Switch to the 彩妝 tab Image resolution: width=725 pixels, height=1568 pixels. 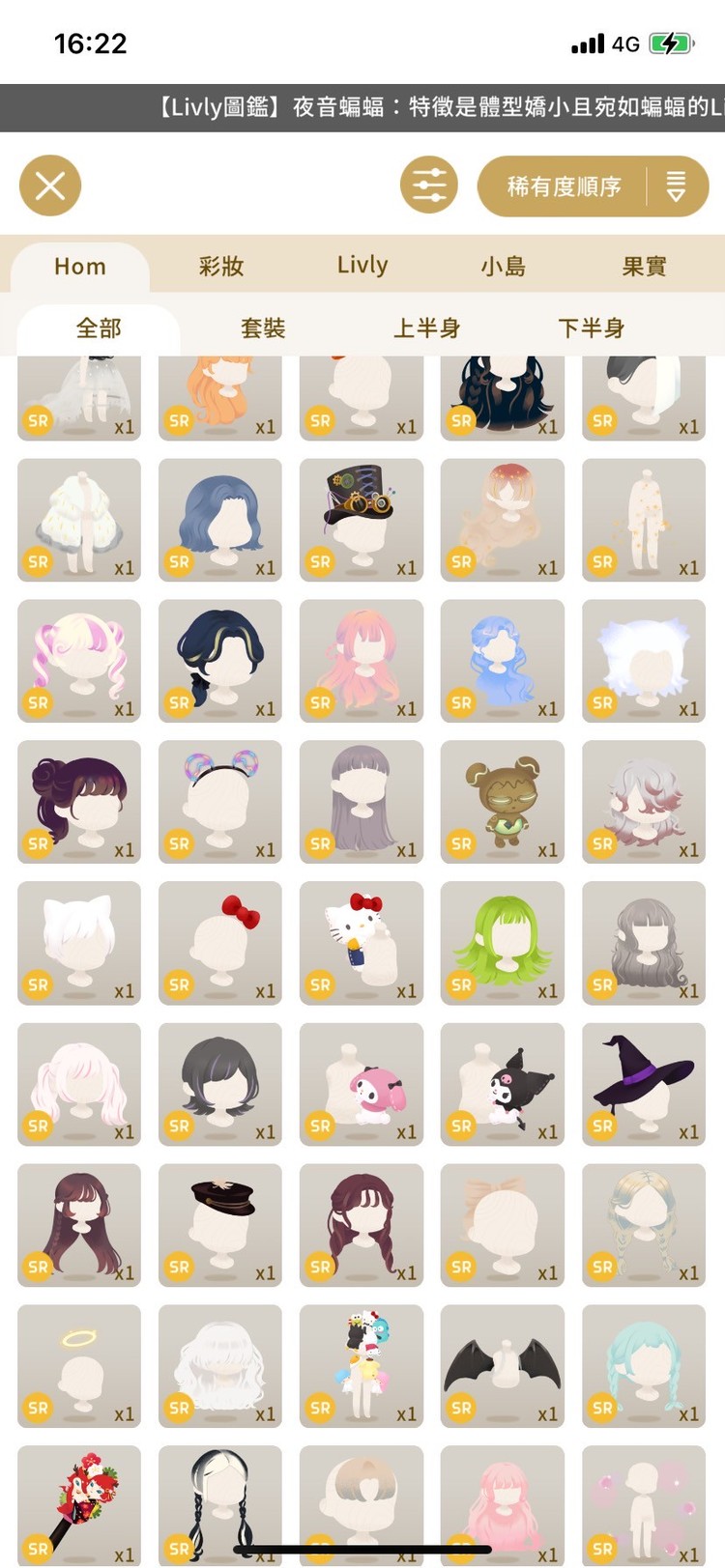(221, 267)
